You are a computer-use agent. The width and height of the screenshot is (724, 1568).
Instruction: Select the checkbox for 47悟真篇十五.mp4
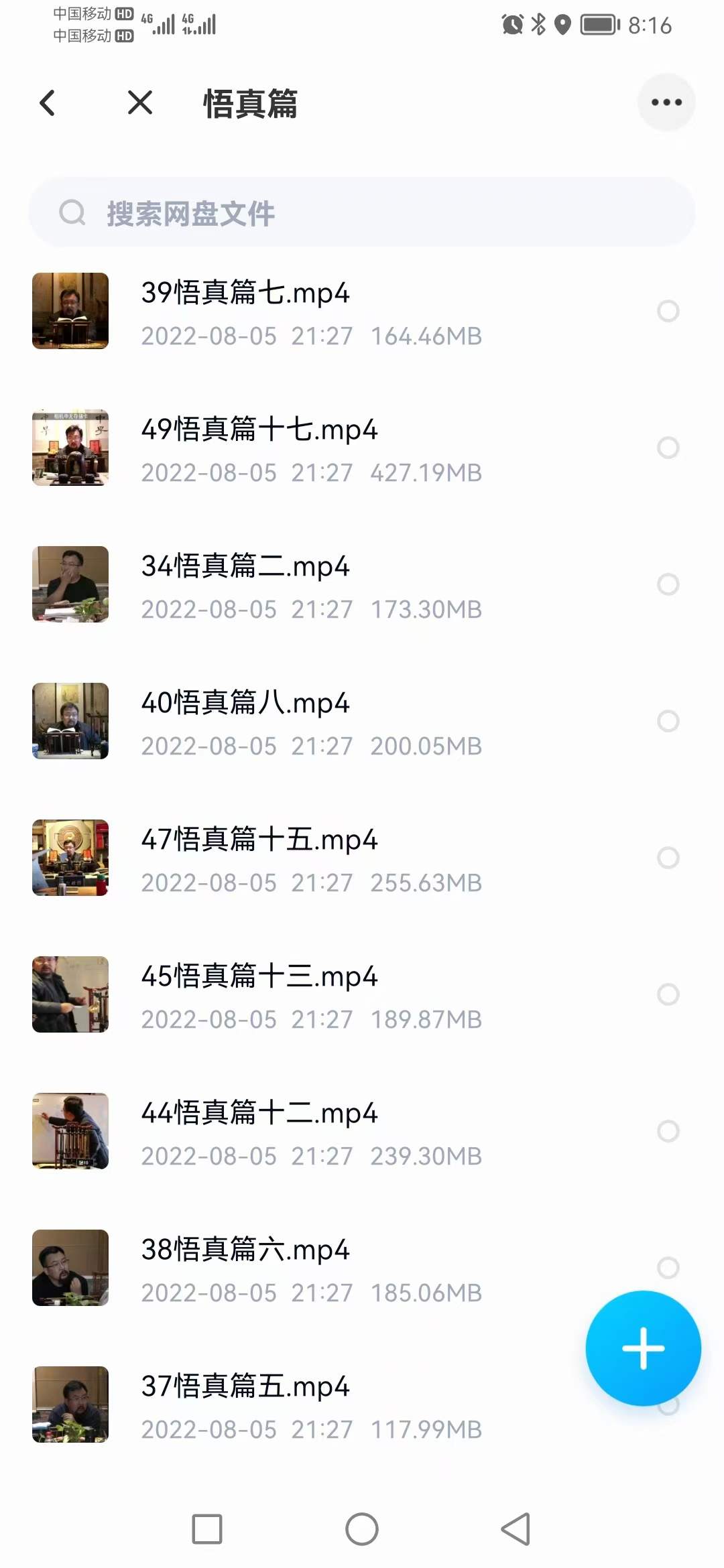coord(668,858)
